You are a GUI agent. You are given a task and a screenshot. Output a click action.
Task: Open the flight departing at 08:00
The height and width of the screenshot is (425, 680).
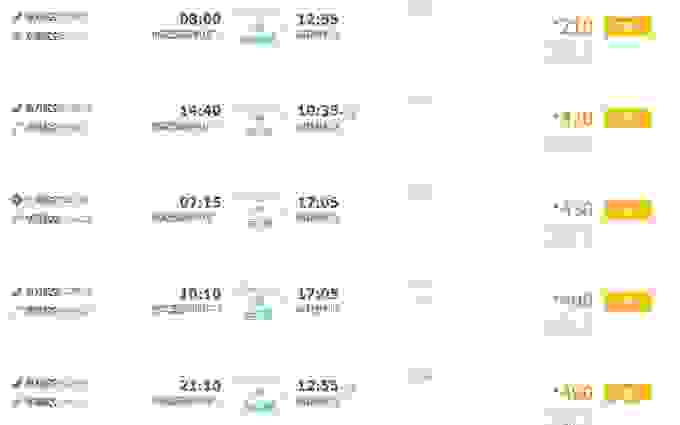200,19
